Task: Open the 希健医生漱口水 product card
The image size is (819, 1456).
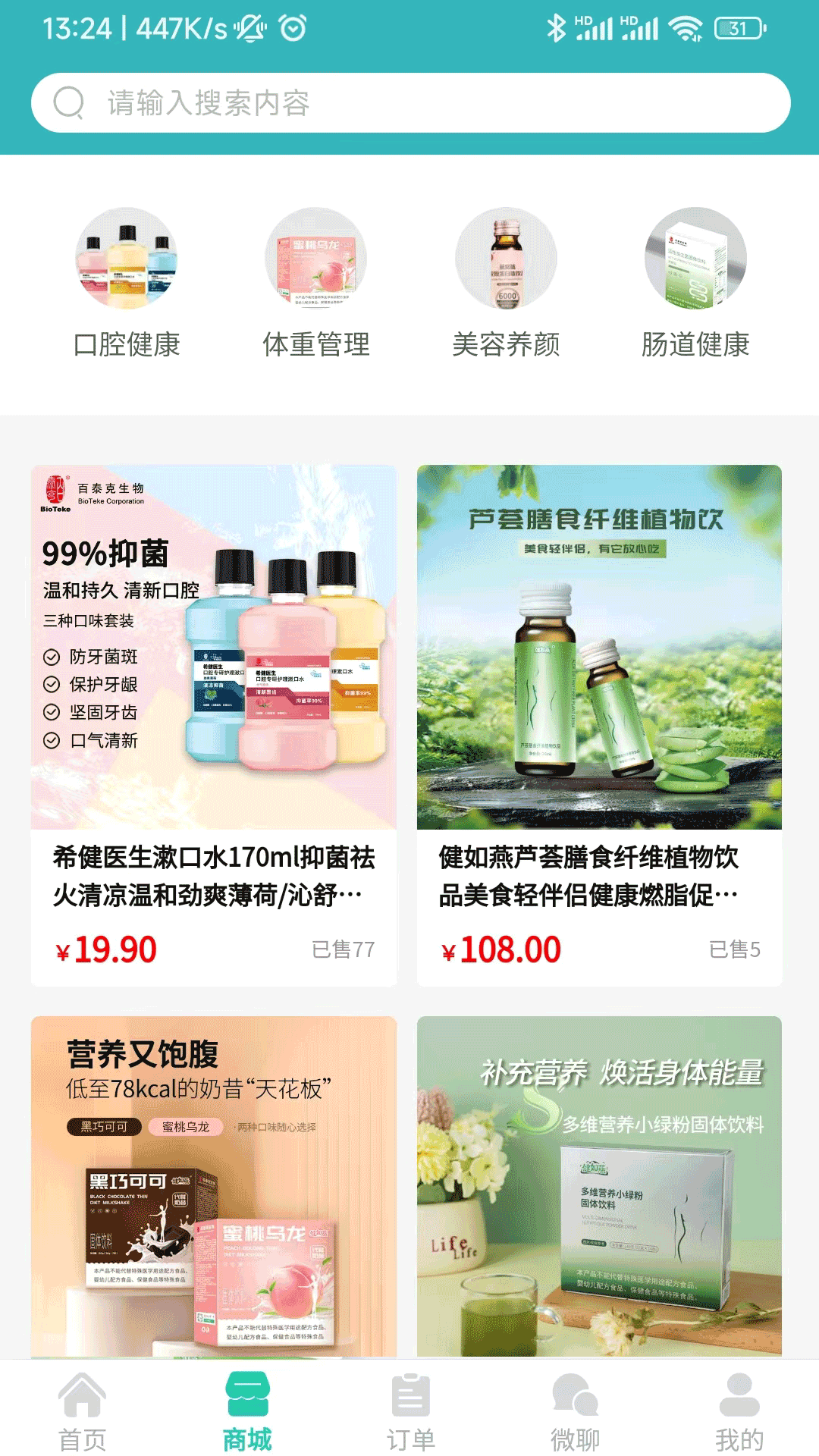Action: (214, 725)
